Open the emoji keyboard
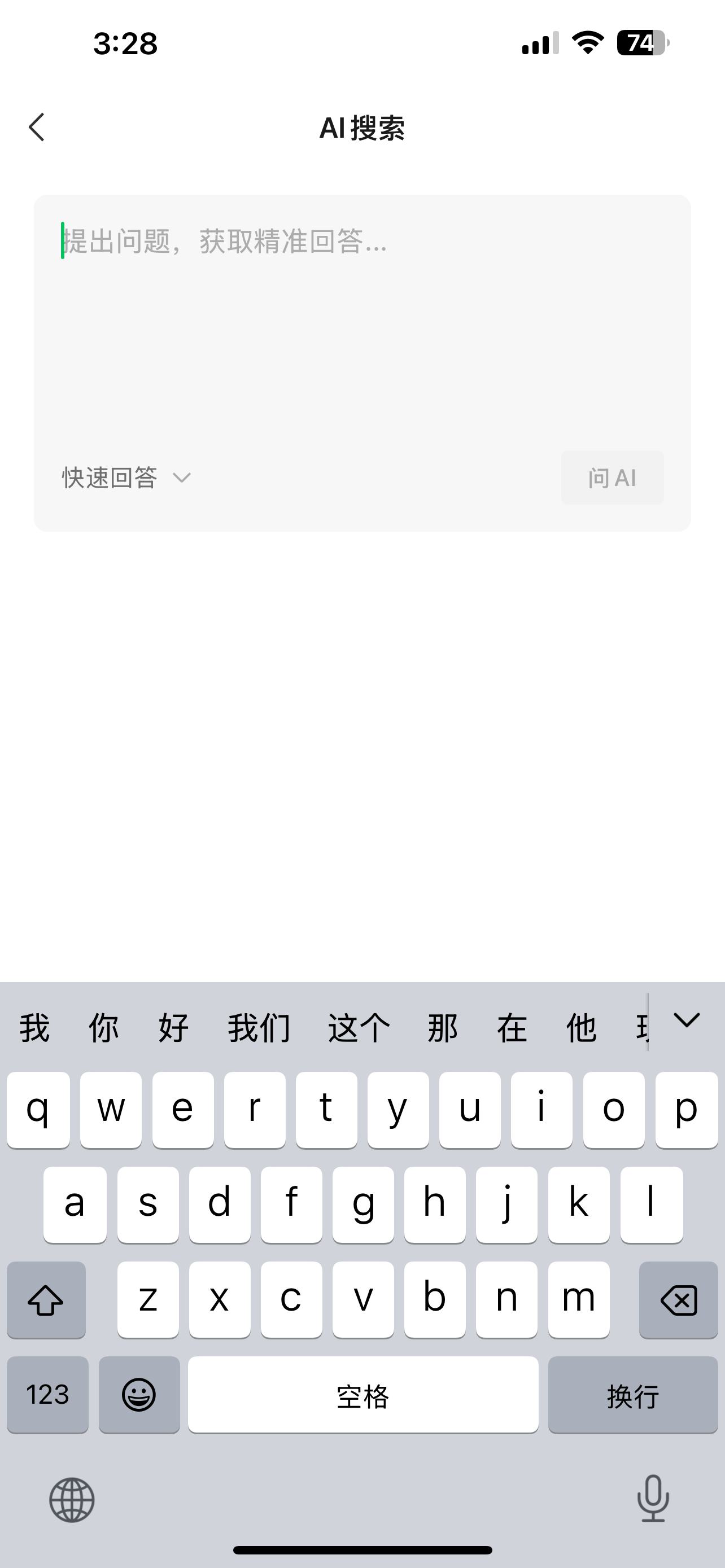This screenshot has height=1568, width=725. 139,1395
